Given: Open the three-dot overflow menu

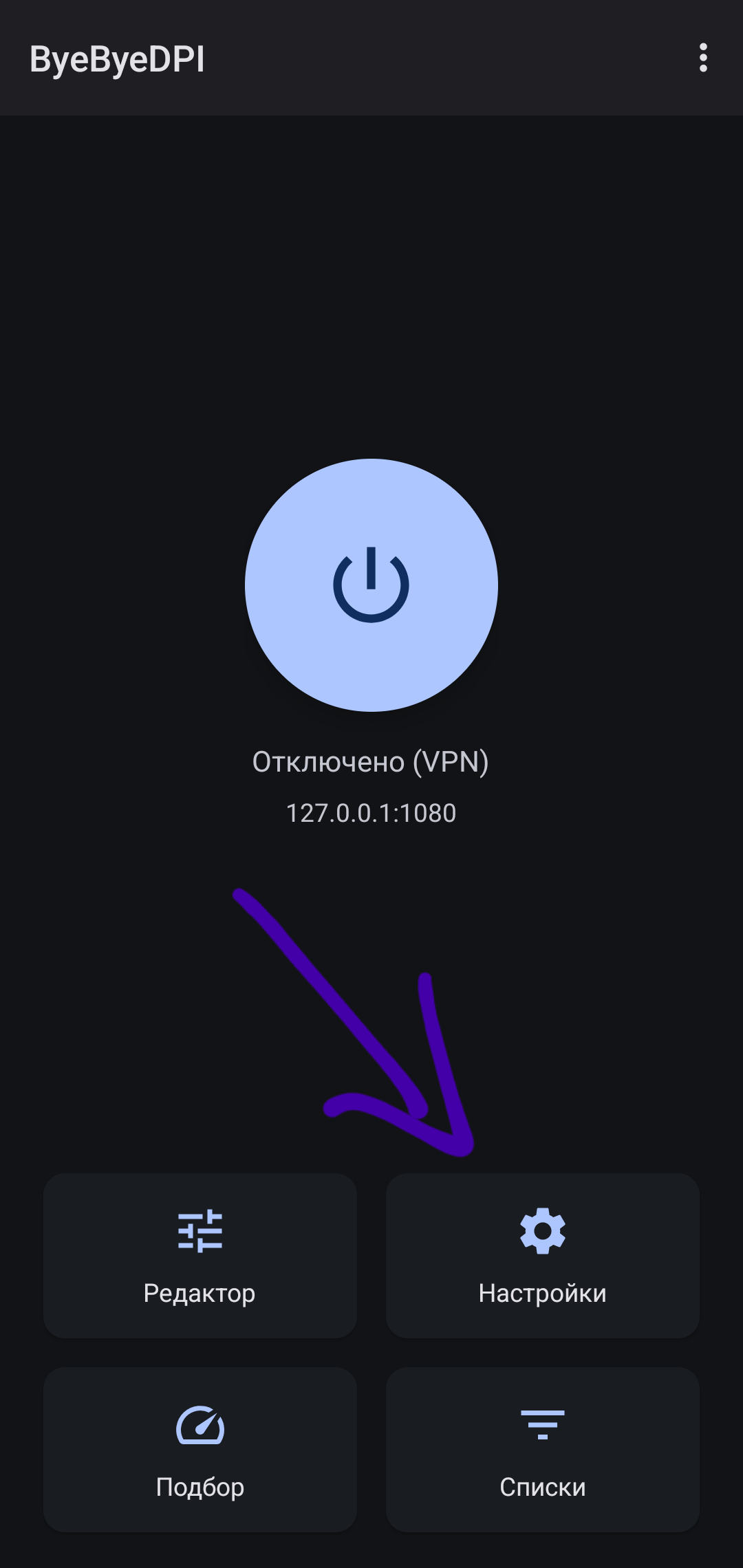Looking at the screenshot, I should click(x=702, y=58).
